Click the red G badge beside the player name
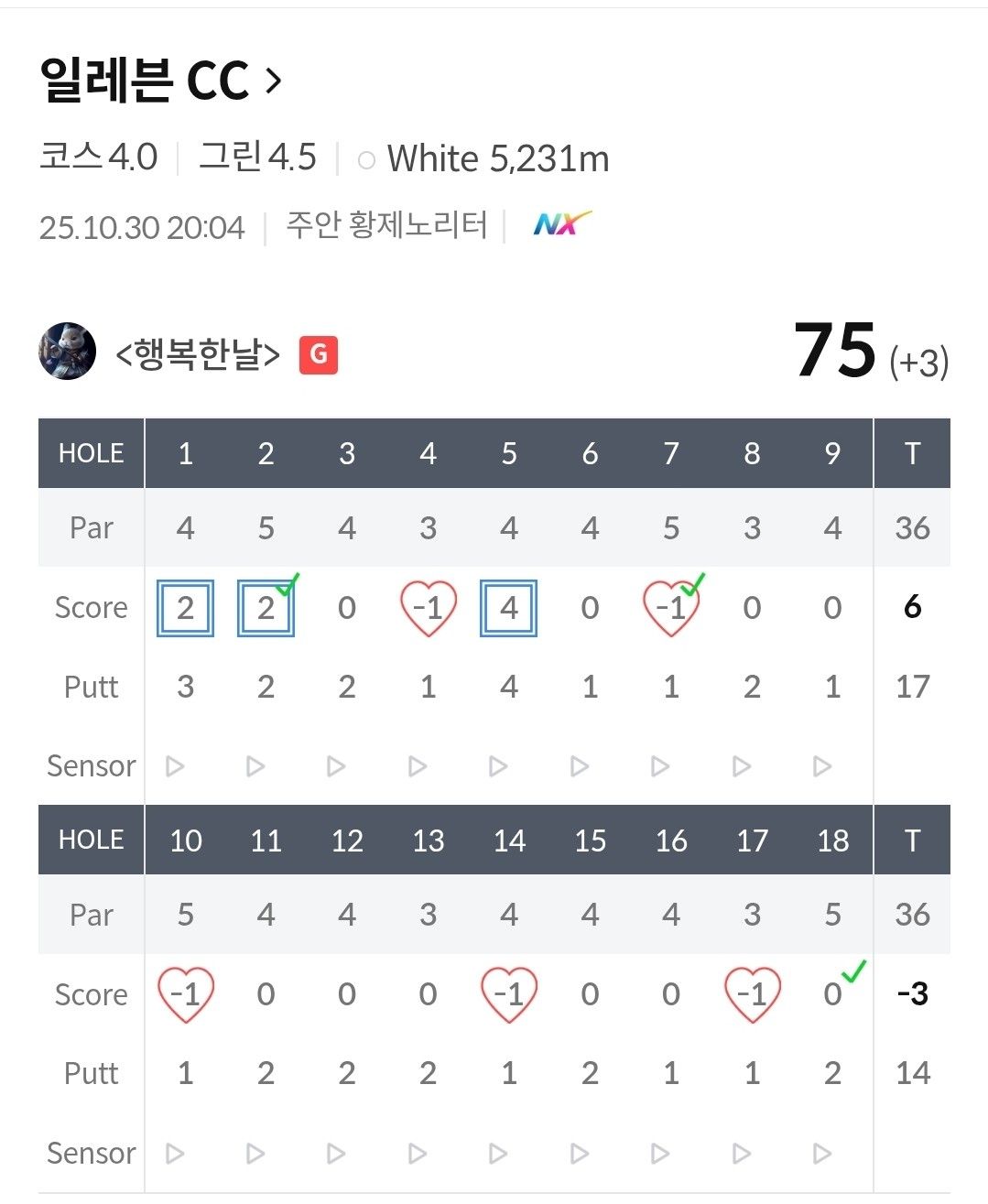 coord(319,354)
